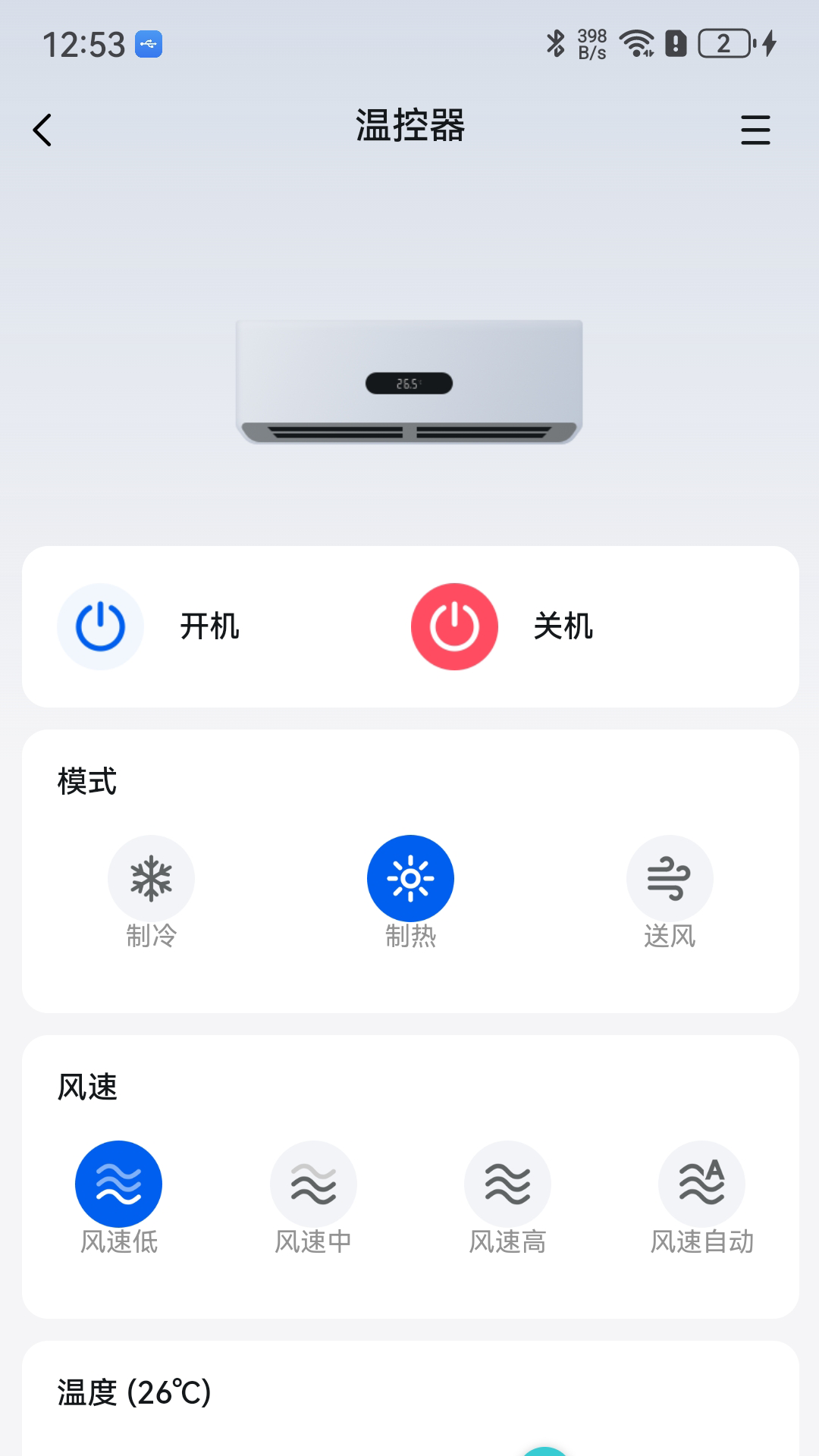Tap the 温控器 title at the top
The height and width of the screenshot is (1456, 819).
click(x=409, y=127)
